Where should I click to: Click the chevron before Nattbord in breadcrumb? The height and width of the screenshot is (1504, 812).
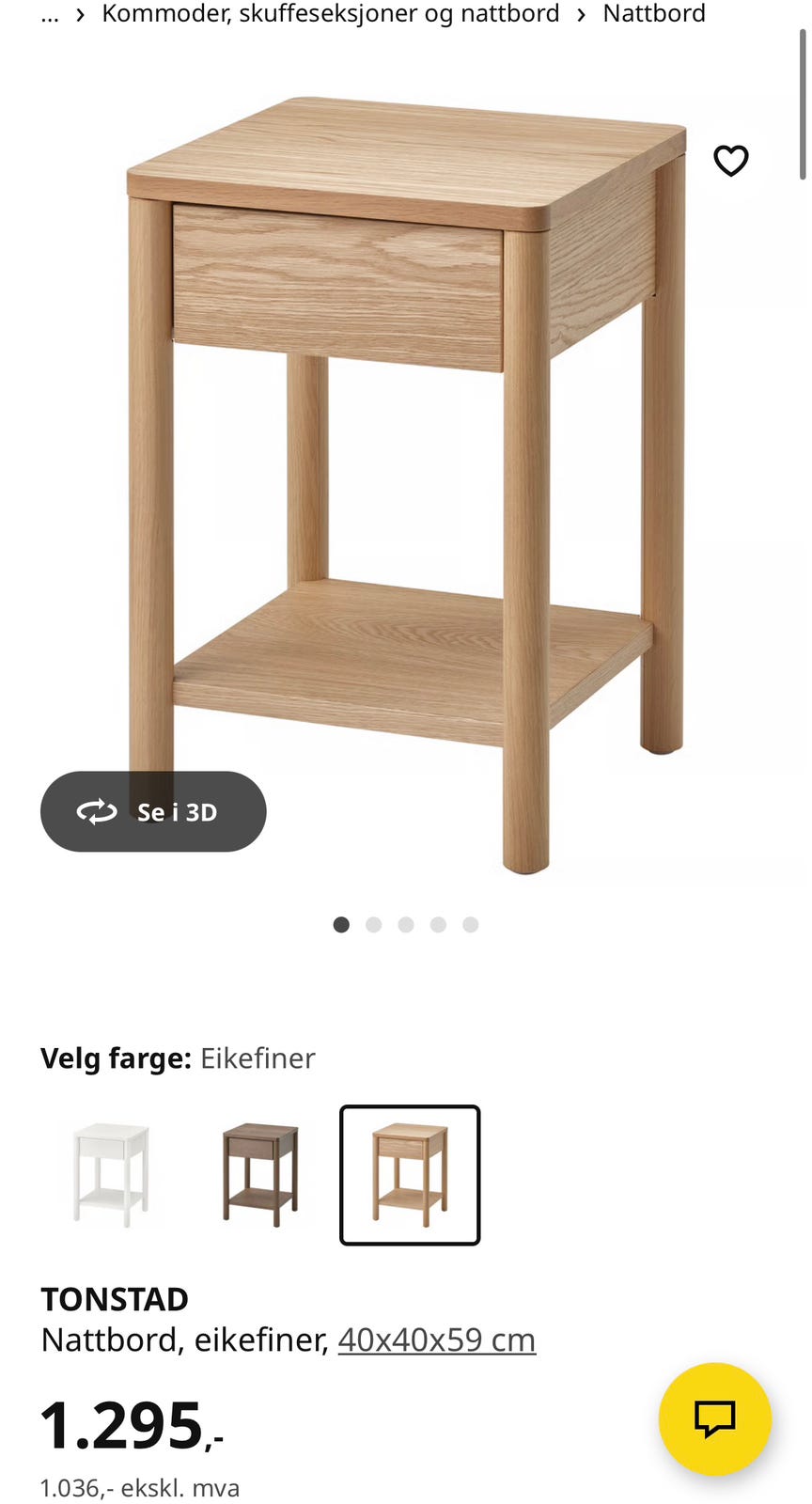pos(581,13)
